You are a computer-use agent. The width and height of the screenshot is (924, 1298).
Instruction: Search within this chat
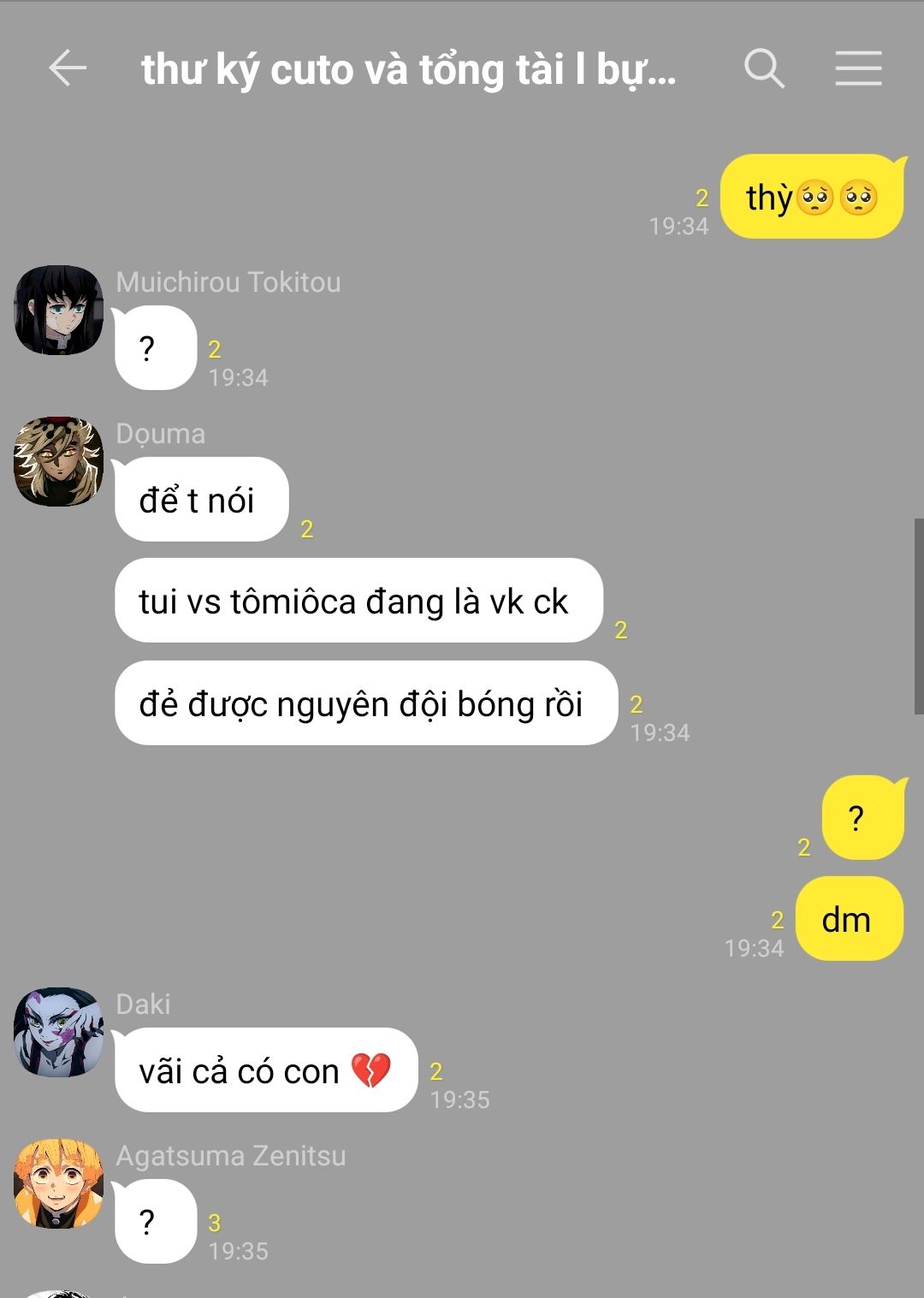pos(764,68)
